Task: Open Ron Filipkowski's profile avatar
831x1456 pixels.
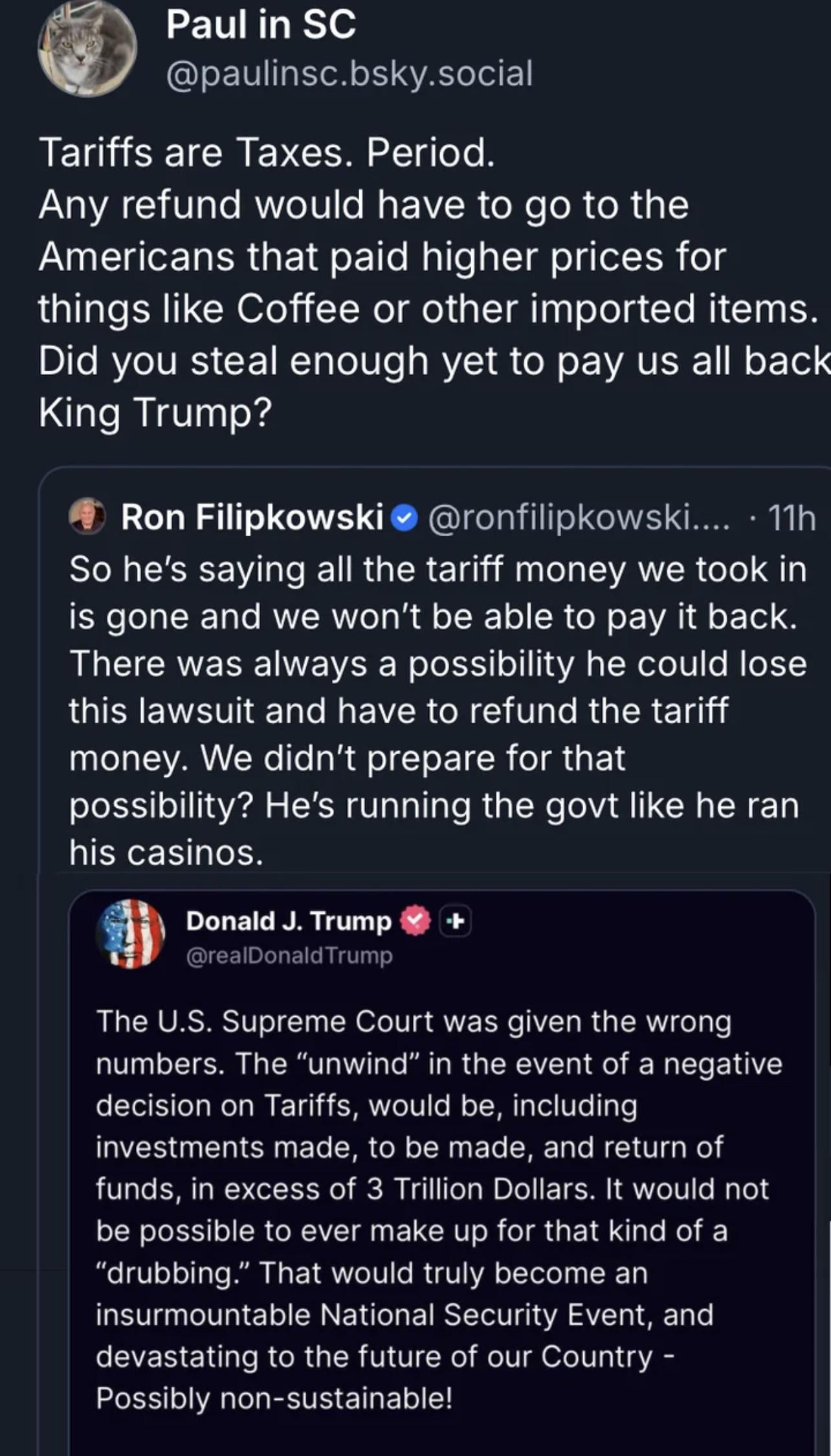Action: [87, 517]
